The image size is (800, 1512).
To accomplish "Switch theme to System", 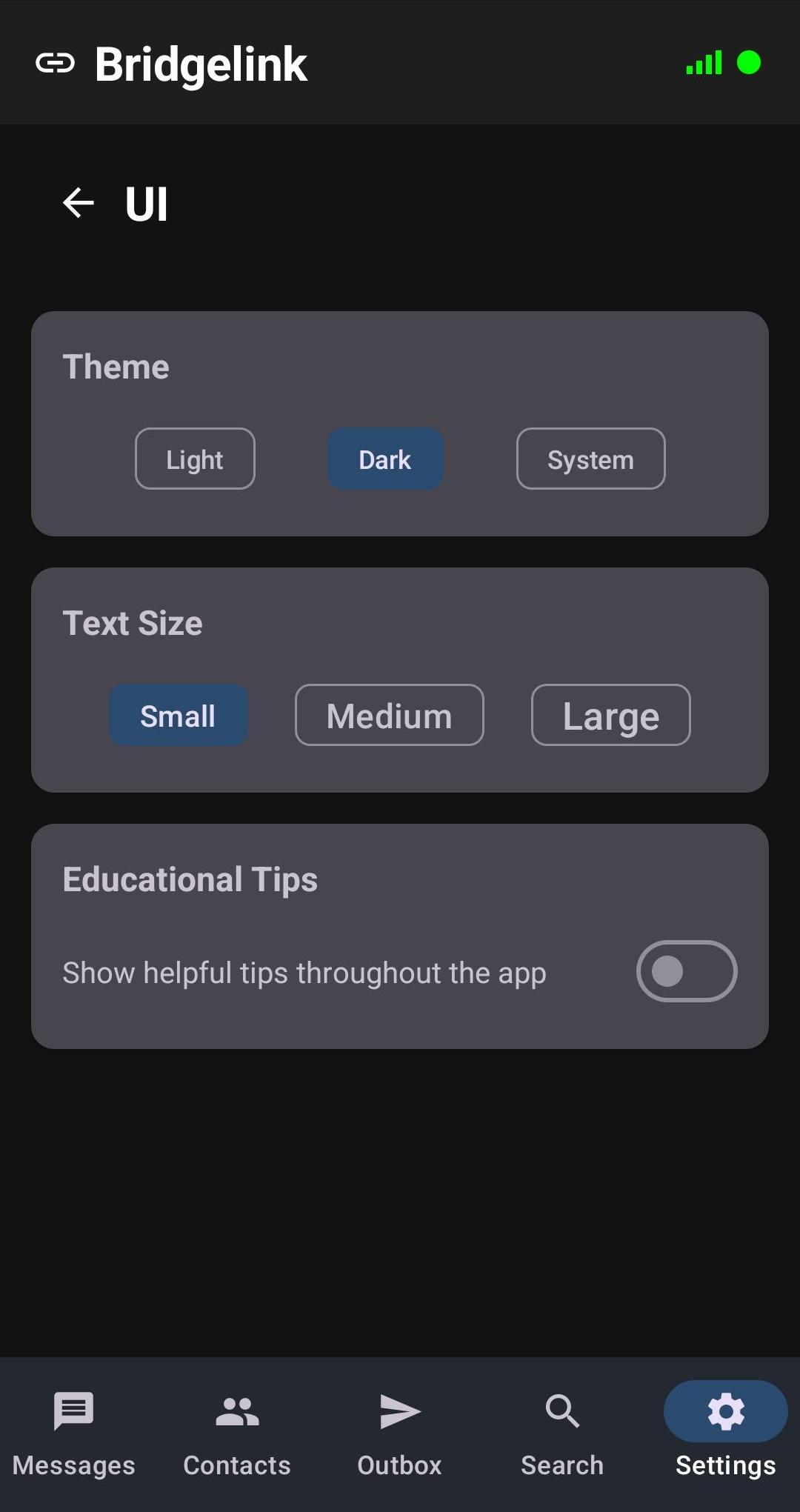I will tap(590, 459).
